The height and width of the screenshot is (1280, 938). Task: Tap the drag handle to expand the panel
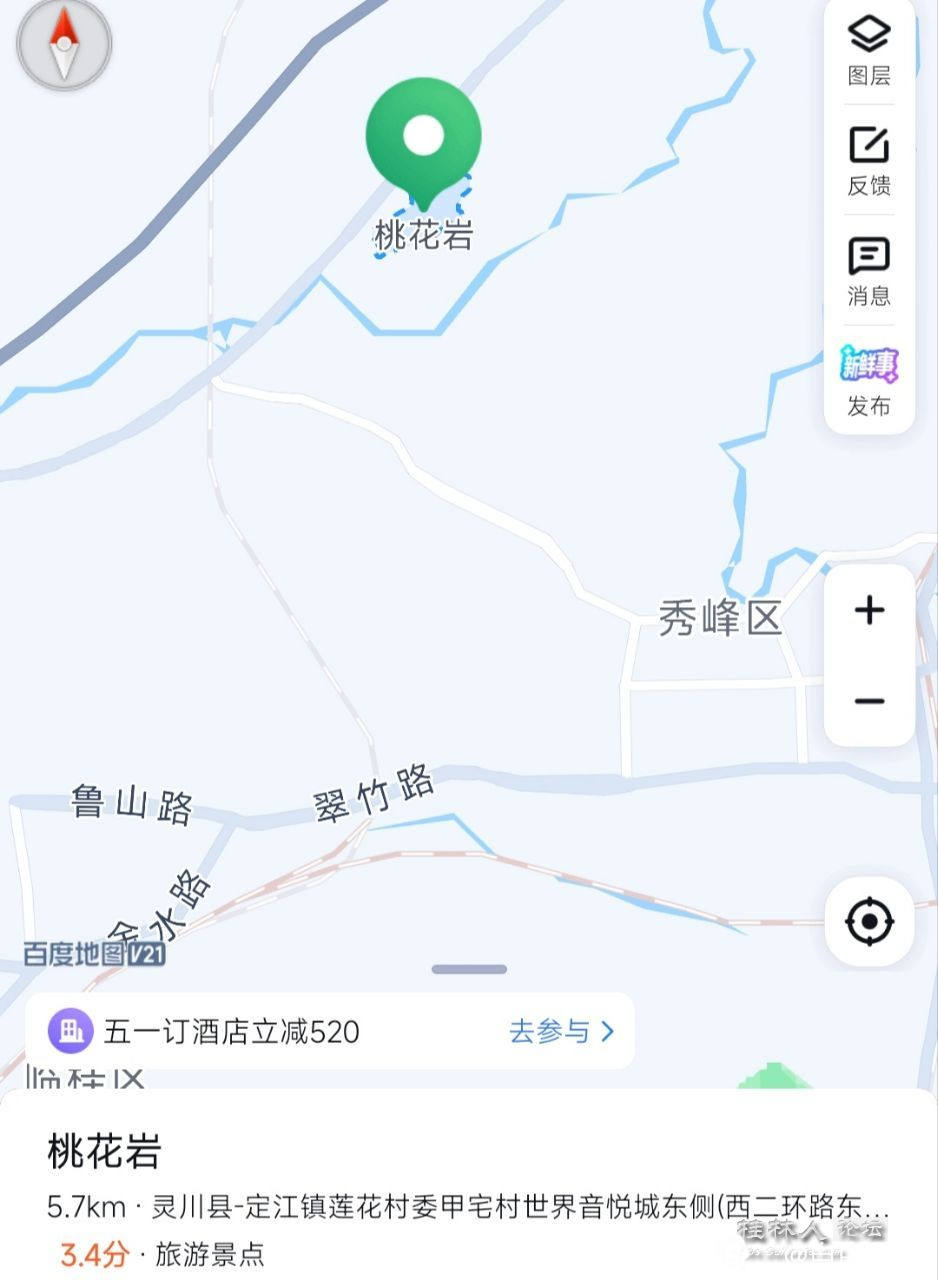point(469,969)
